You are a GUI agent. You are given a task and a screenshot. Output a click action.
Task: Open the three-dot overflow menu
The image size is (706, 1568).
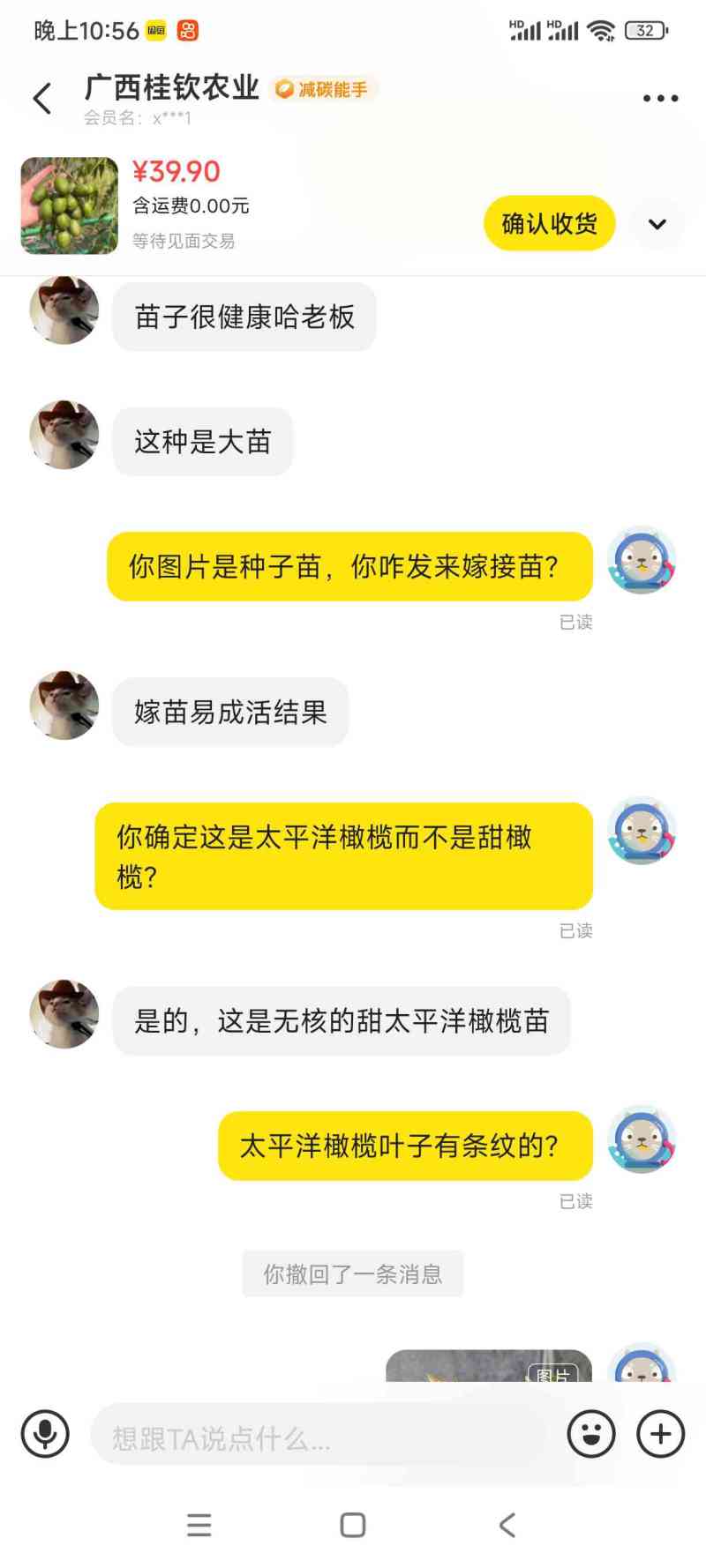tap(660, 99)
